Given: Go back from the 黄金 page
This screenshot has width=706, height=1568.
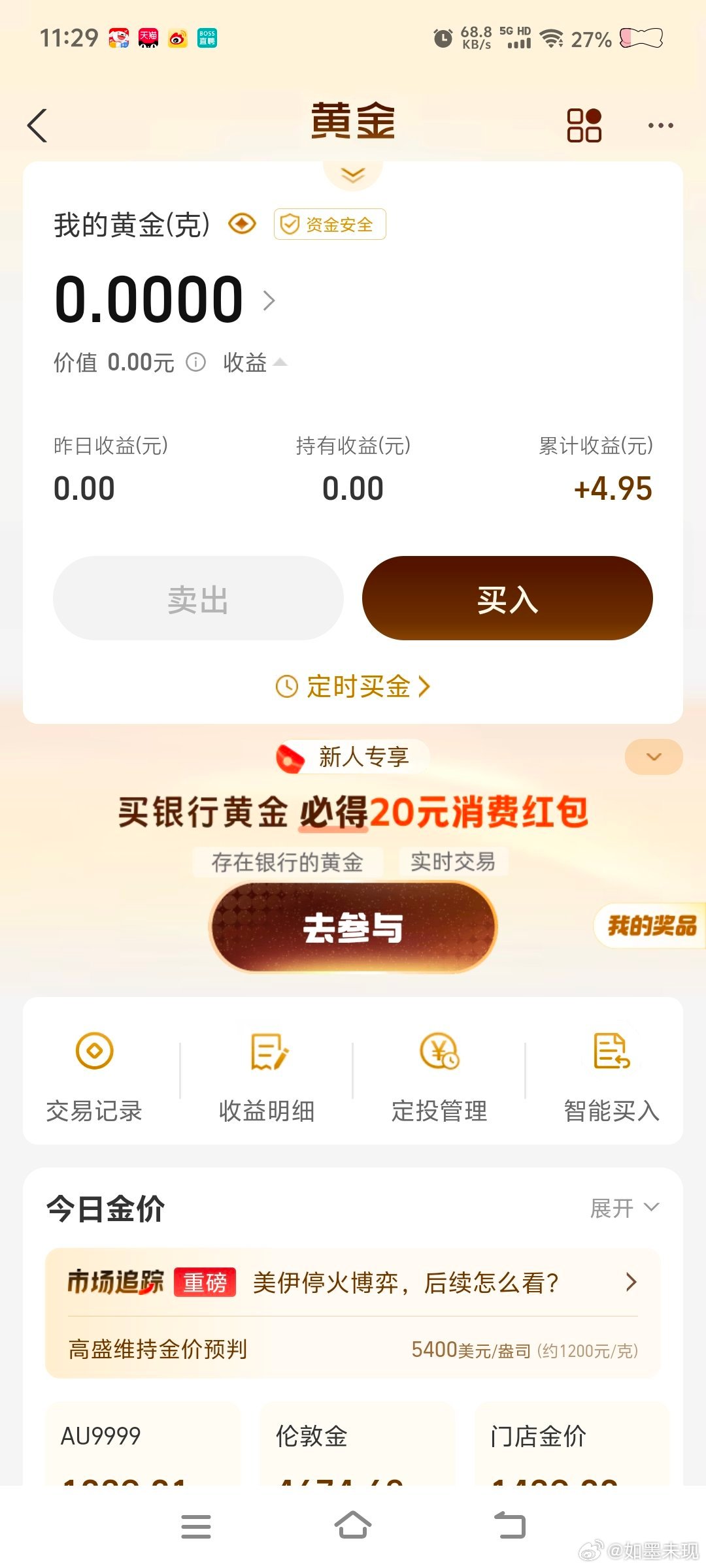Looking at the screenshot, I should [38, 125].
